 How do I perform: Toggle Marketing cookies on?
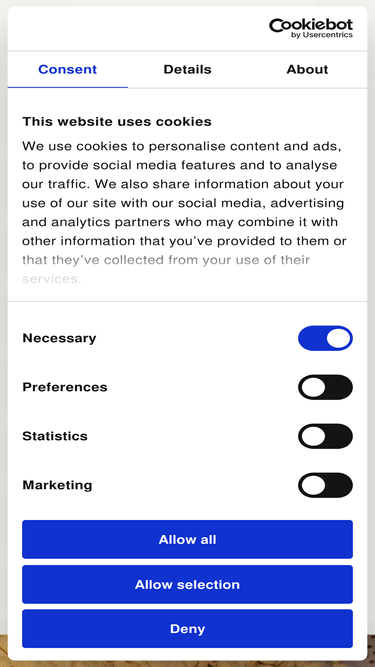[x=325, y=485]
